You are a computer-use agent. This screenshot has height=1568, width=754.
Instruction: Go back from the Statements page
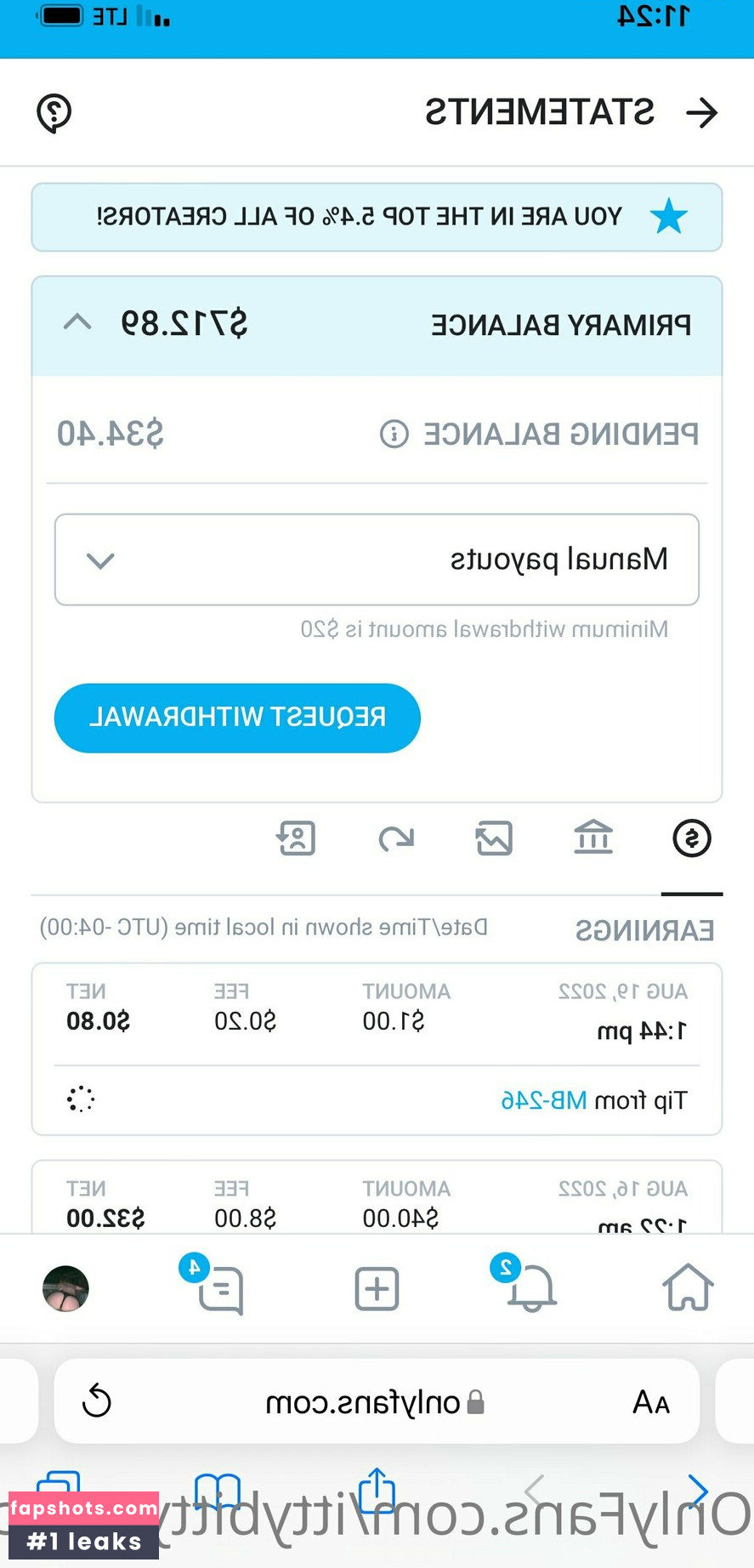[701, 112]
